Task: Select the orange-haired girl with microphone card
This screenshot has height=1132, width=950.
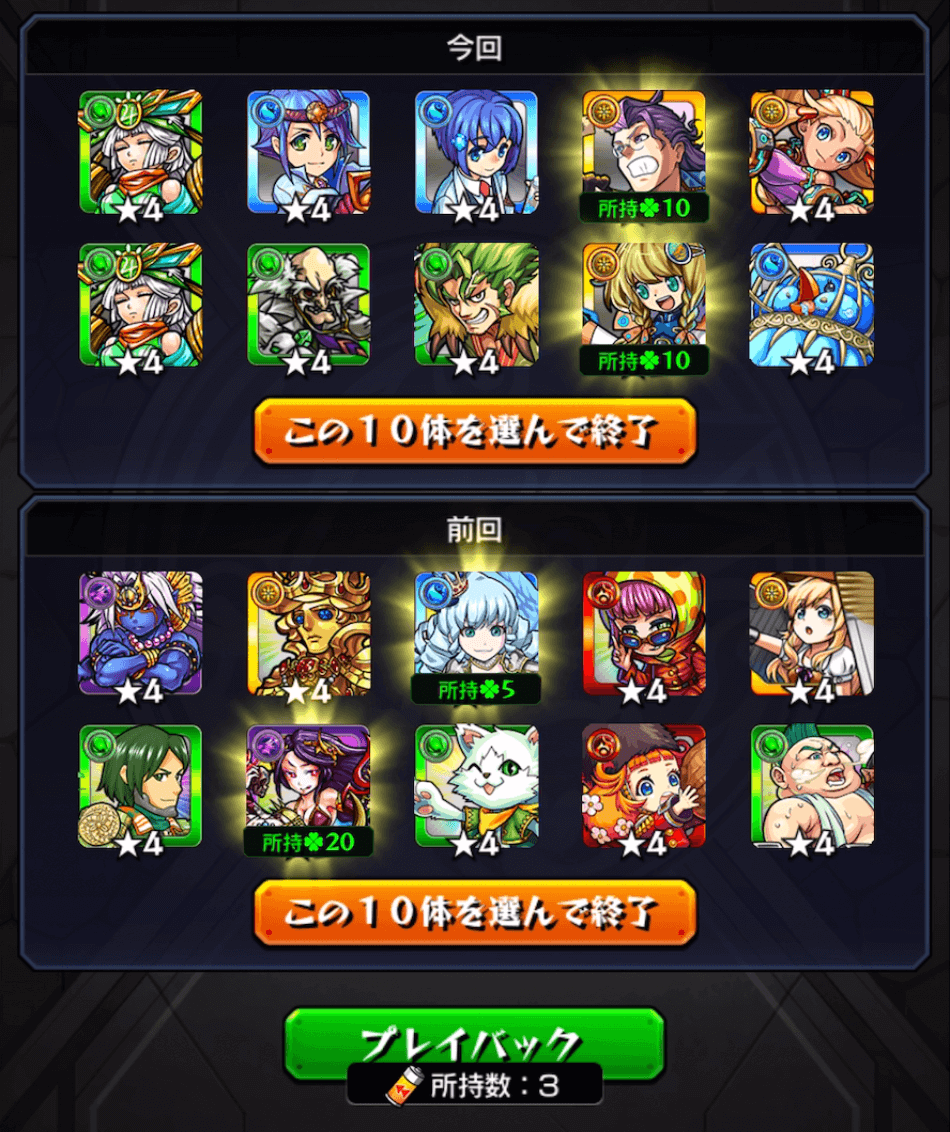Action: click(x=644, y=786)
